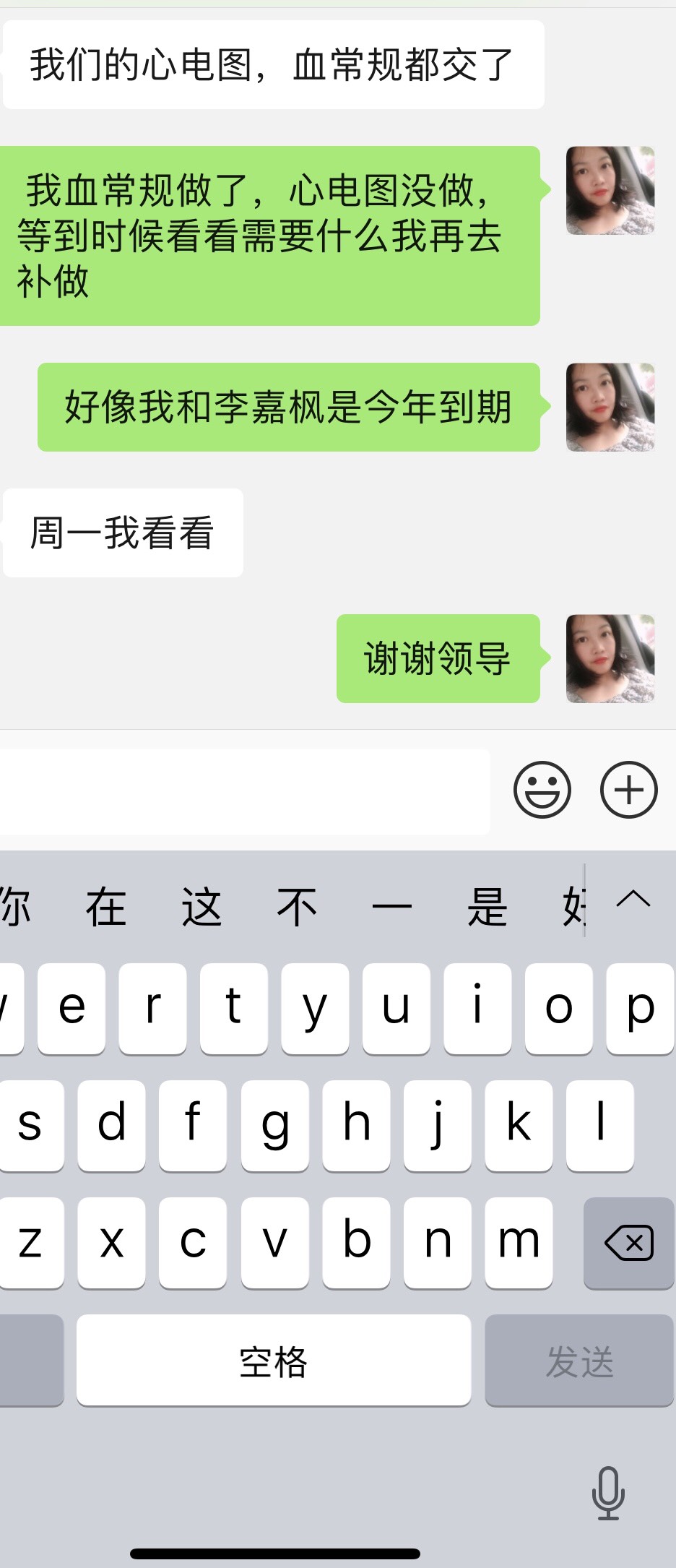
Task: Tap the avatar beside 谢谢领导
Action: [x=610, y=658]
